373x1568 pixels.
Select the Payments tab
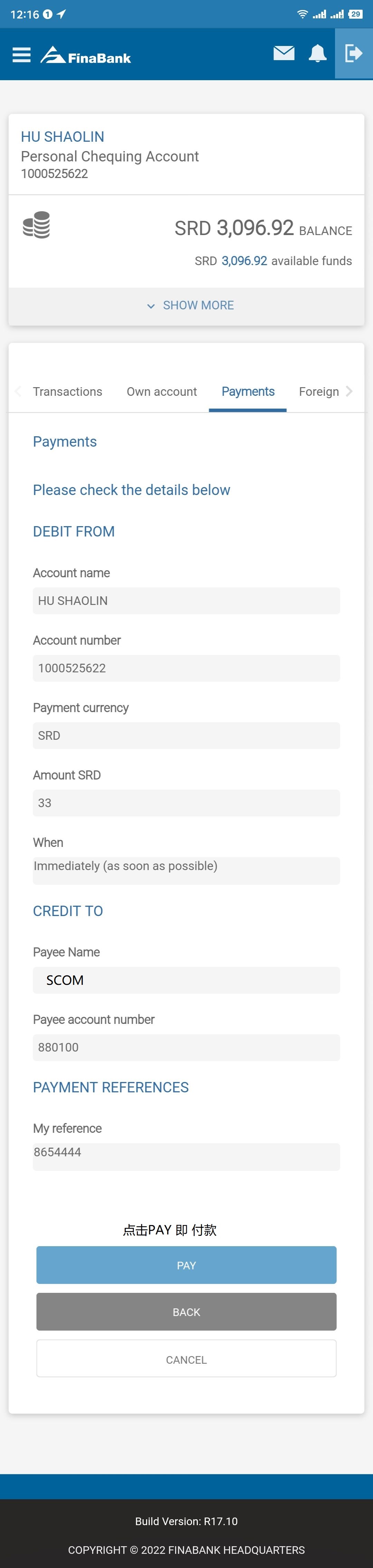pyautogui.click(x=248, y=392)
